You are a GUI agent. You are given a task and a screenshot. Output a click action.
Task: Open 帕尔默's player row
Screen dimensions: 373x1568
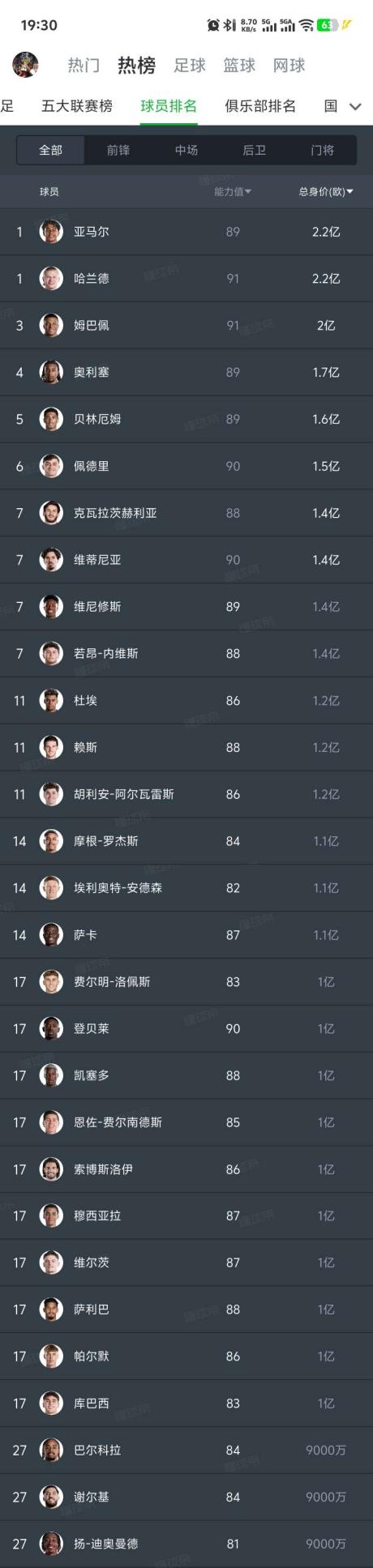pyautogui.click(x=186, y=1357)
